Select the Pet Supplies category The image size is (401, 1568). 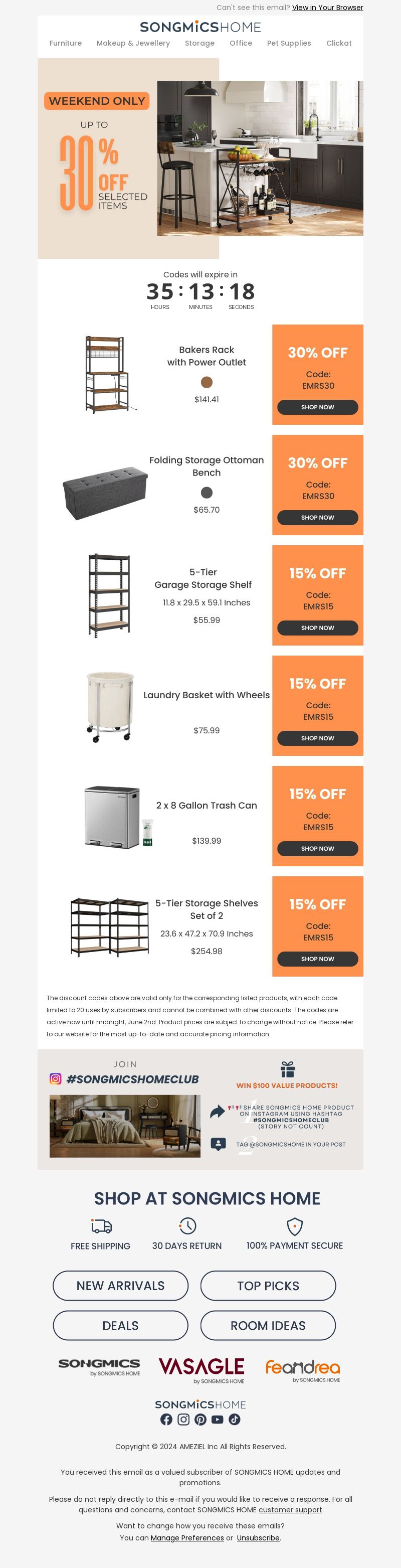pyautogui.click(x=289, y=43)
